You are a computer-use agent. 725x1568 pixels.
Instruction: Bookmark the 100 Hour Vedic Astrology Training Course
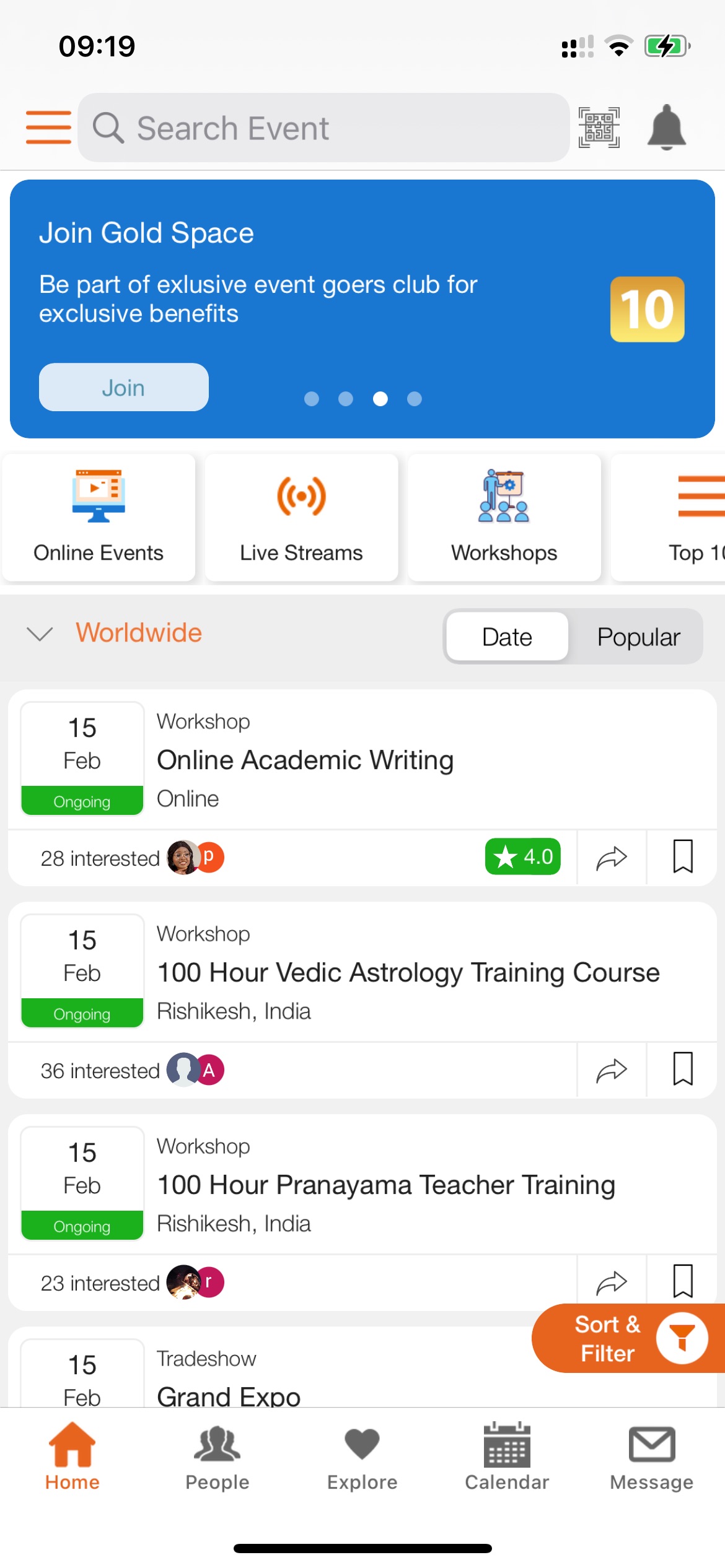[683, 1070]
